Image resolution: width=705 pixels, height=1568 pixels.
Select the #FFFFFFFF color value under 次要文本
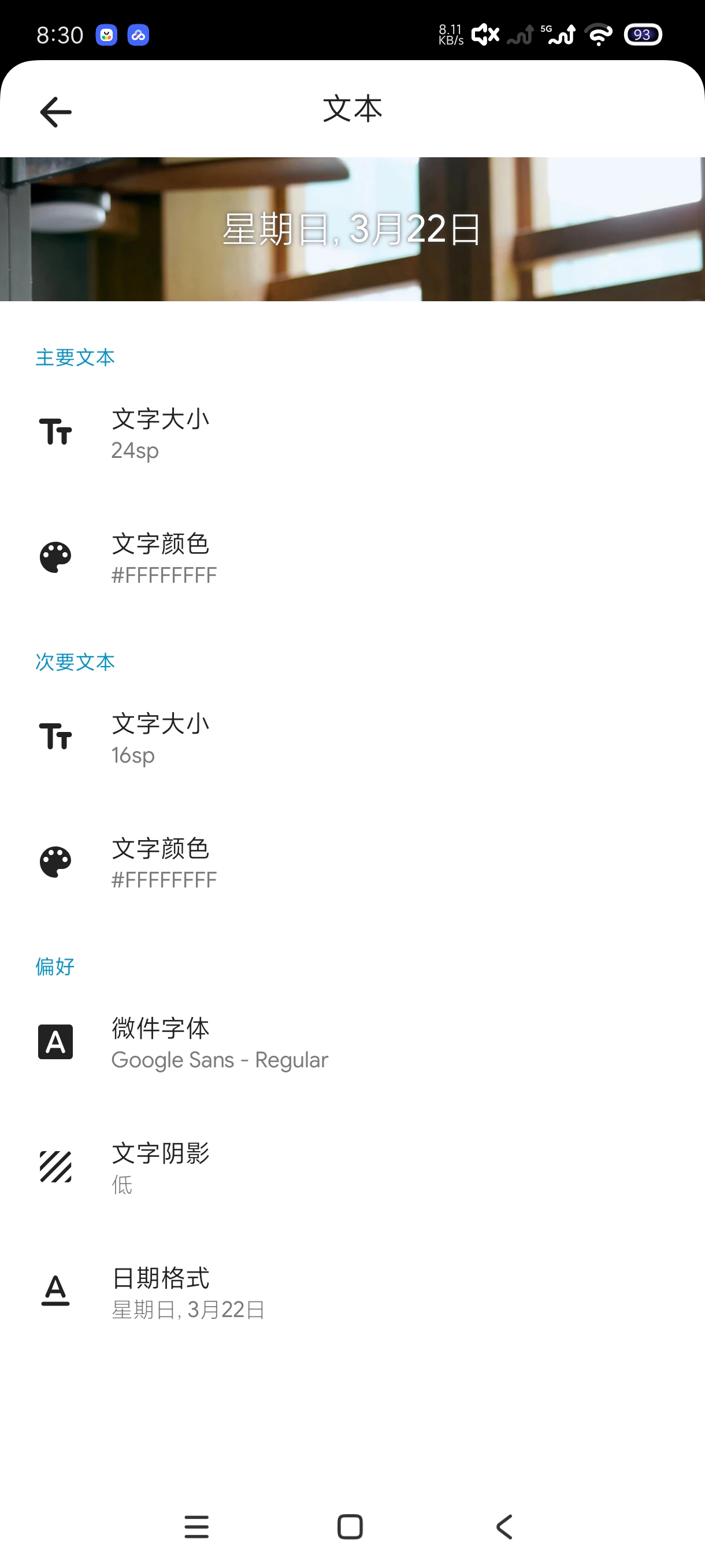coord(164,878)
